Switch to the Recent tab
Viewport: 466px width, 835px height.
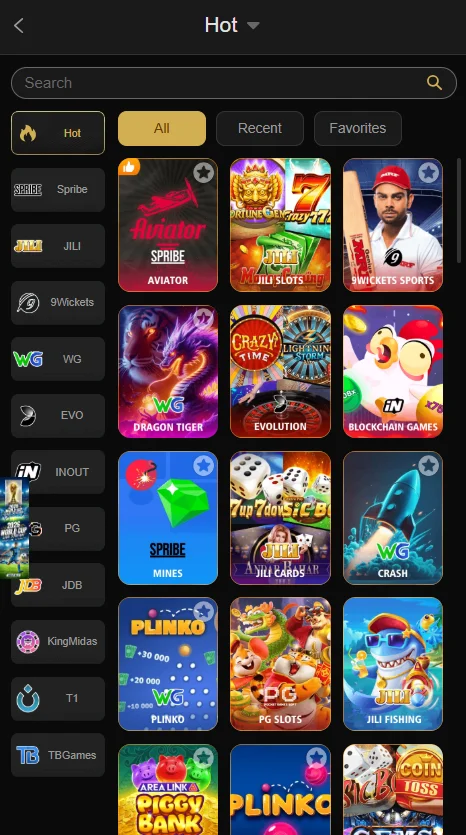(x=259, y=128)
